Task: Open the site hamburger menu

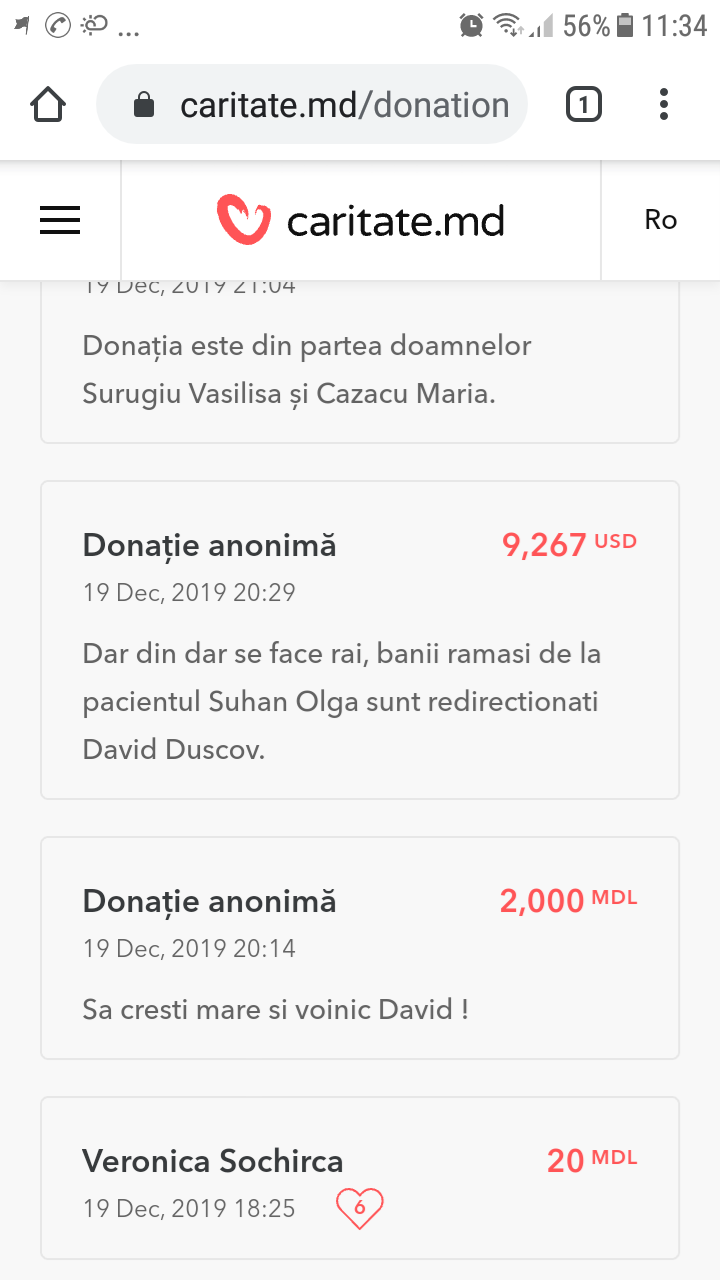Action: tap(60, 221)
